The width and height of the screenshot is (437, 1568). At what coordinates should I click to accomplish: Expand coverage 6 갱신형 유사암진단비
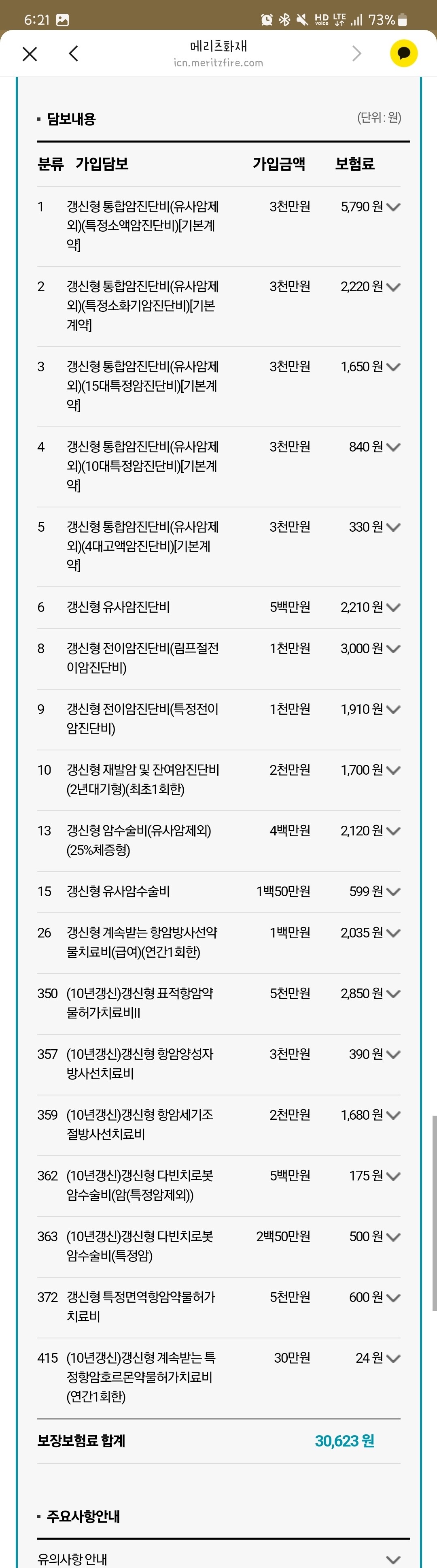coord(393,607)
